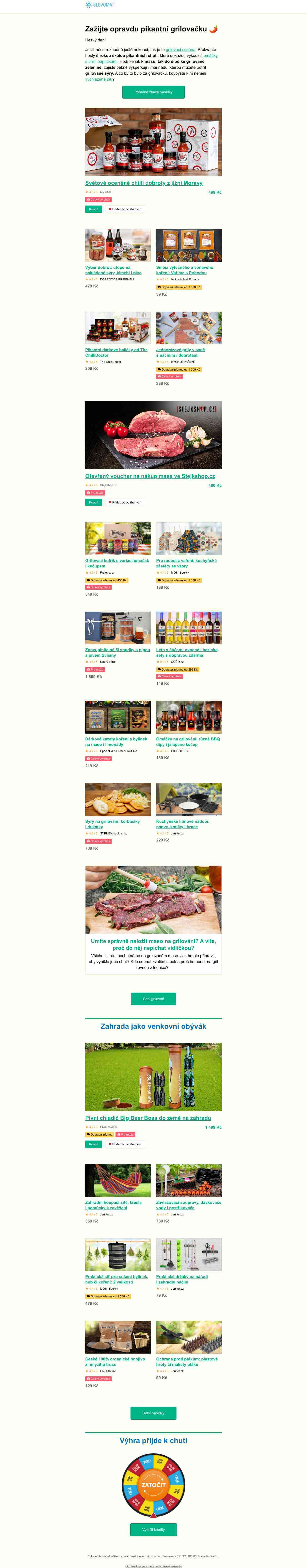Buy the Big Beer Boss chladič with Koupit
The image size is (307, 1568).
coord(94,1144)
